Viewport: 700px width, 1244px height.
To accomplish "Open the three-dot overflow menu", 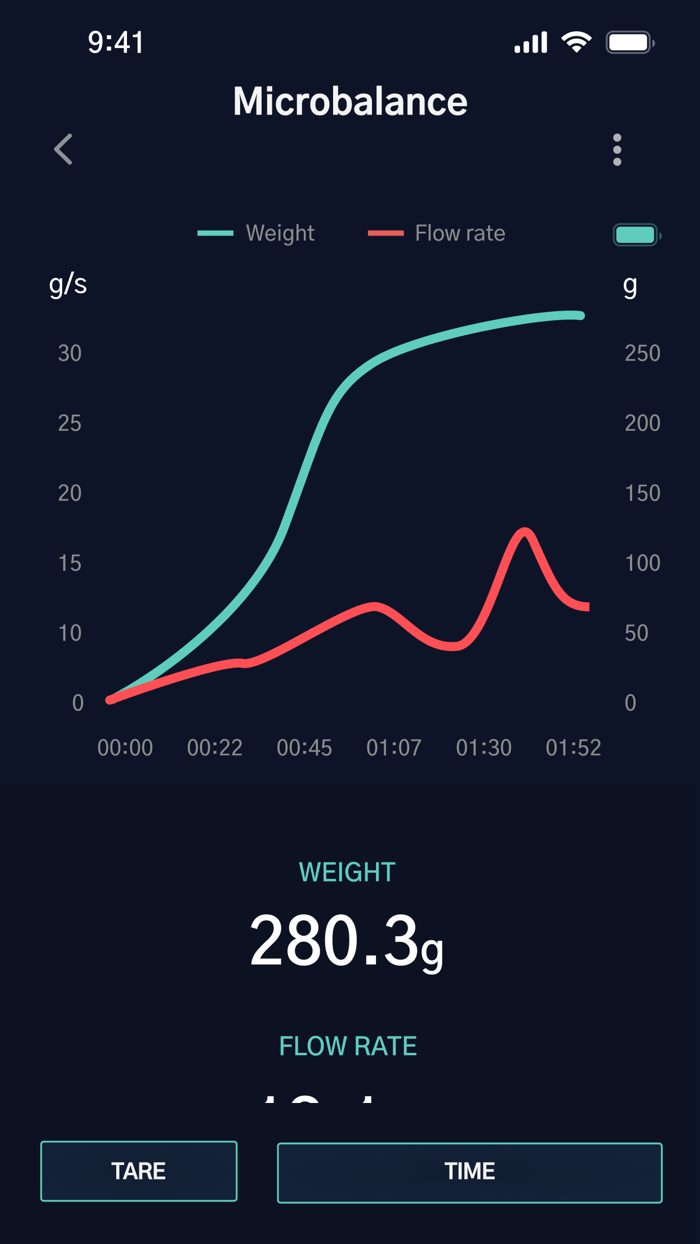I will [617, 150].
